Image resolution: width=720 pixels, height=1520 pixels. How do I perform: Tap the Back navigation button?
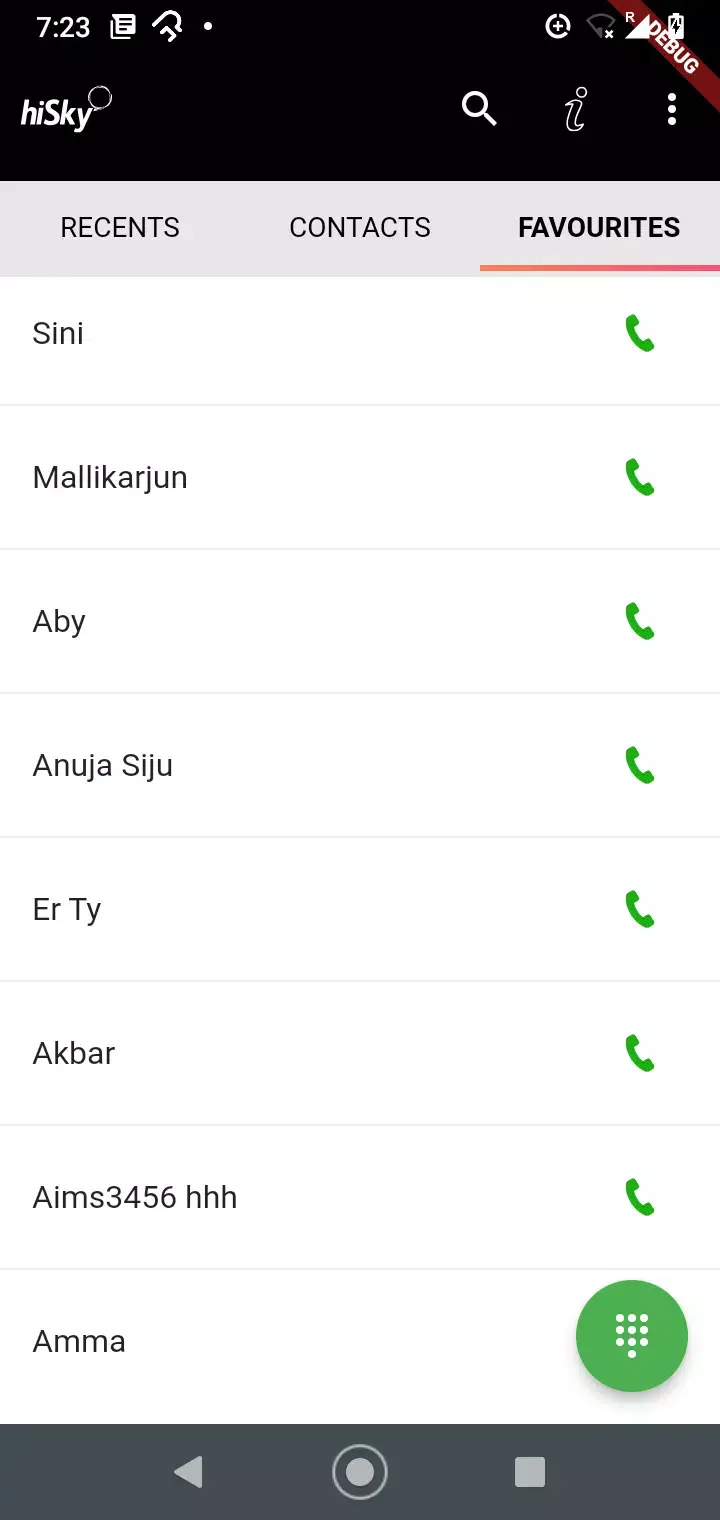tap(189, 1471)
